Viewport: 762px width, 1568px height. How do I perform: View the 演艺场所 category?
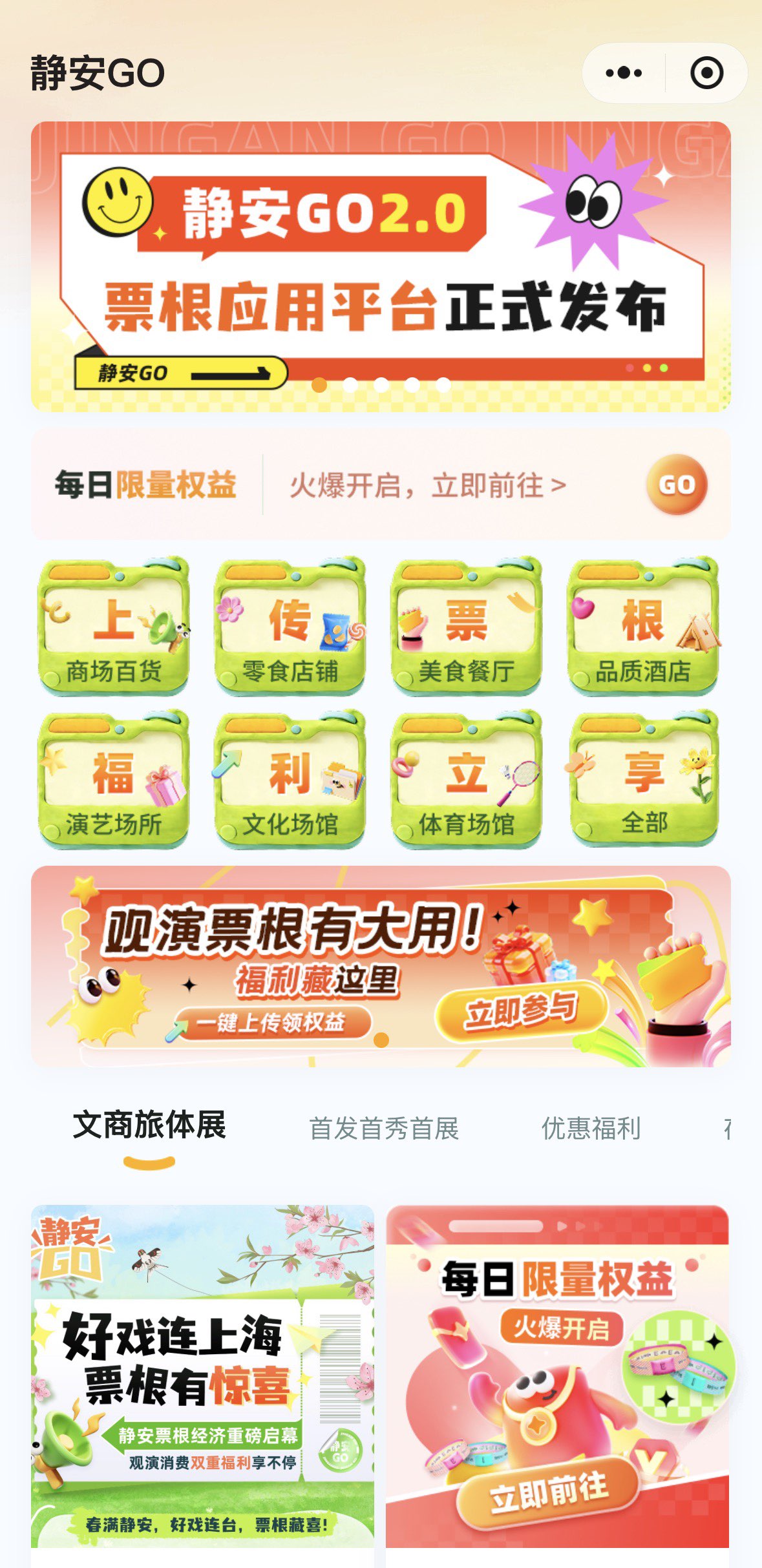point(114,779)
